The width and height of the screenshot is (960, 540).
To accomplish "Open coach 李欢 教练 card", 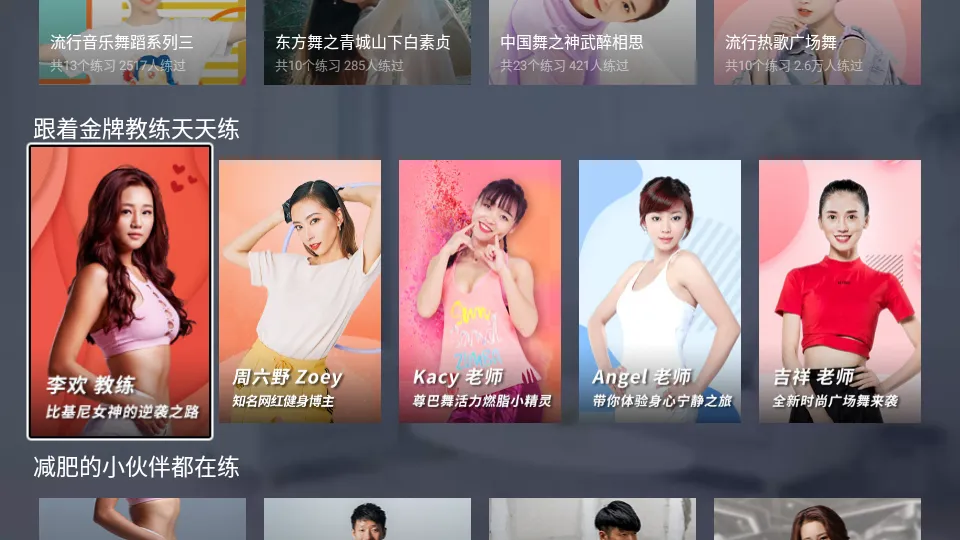I will coord(120,292).
